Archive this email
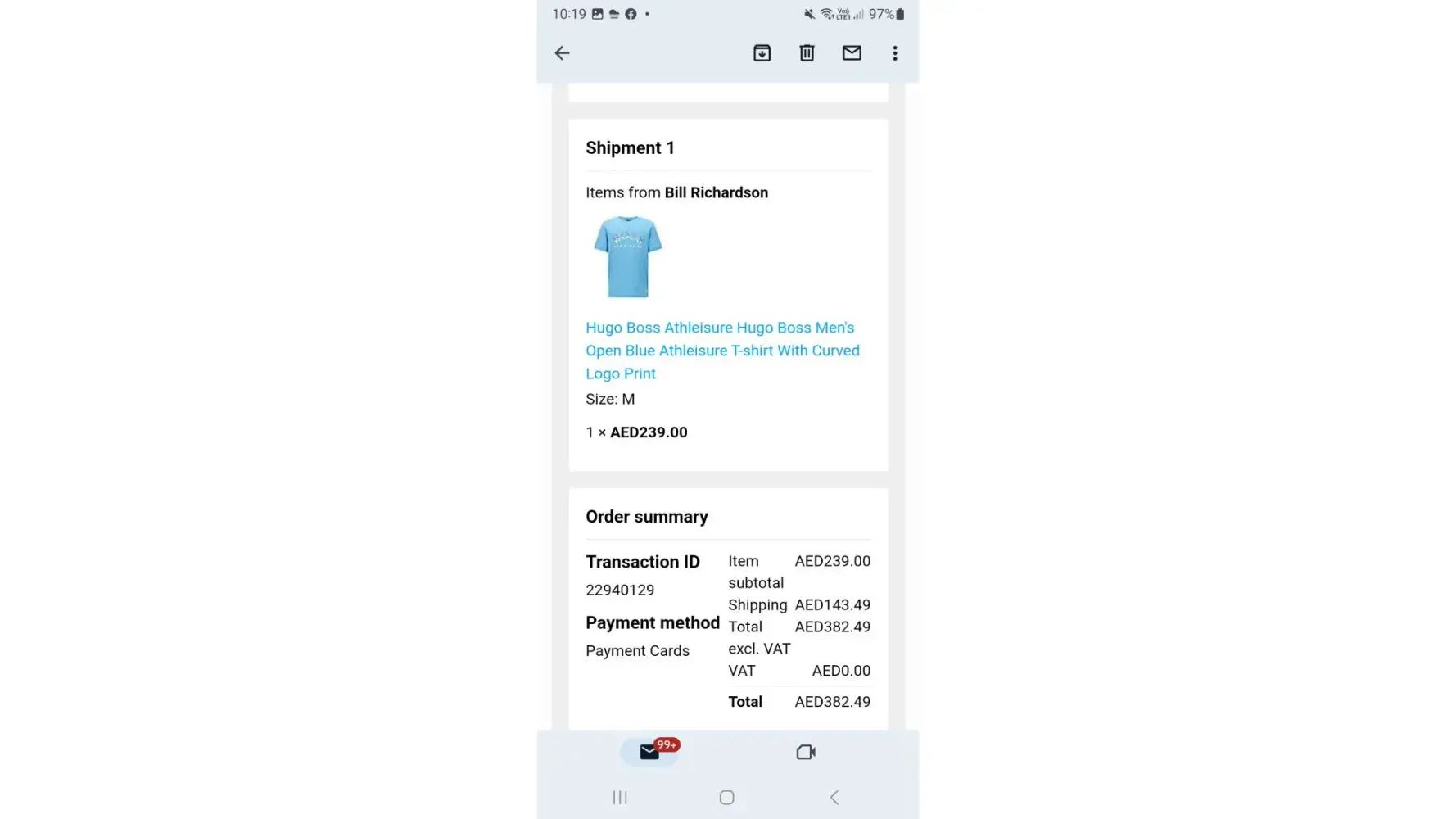 pyautogui.click(x=762, y=53)
